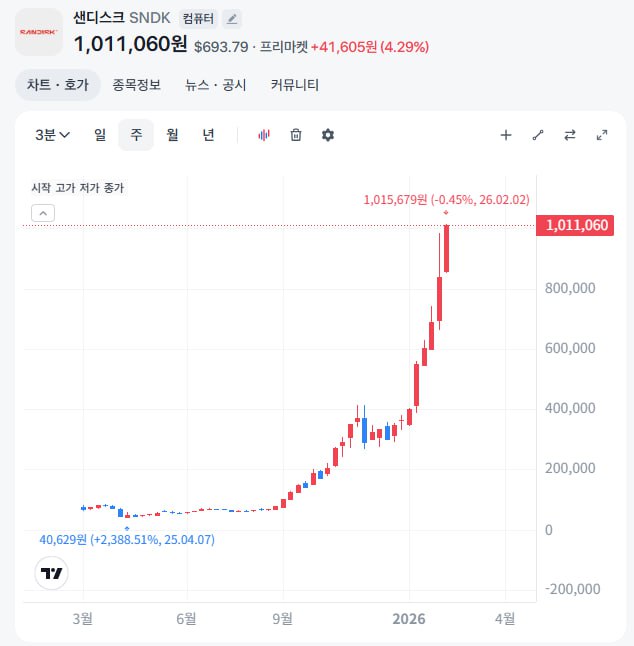Go to the 커뮤니티 tab
Image resolution: width=634 pixels, height=646 pixels.
(295, 85)
